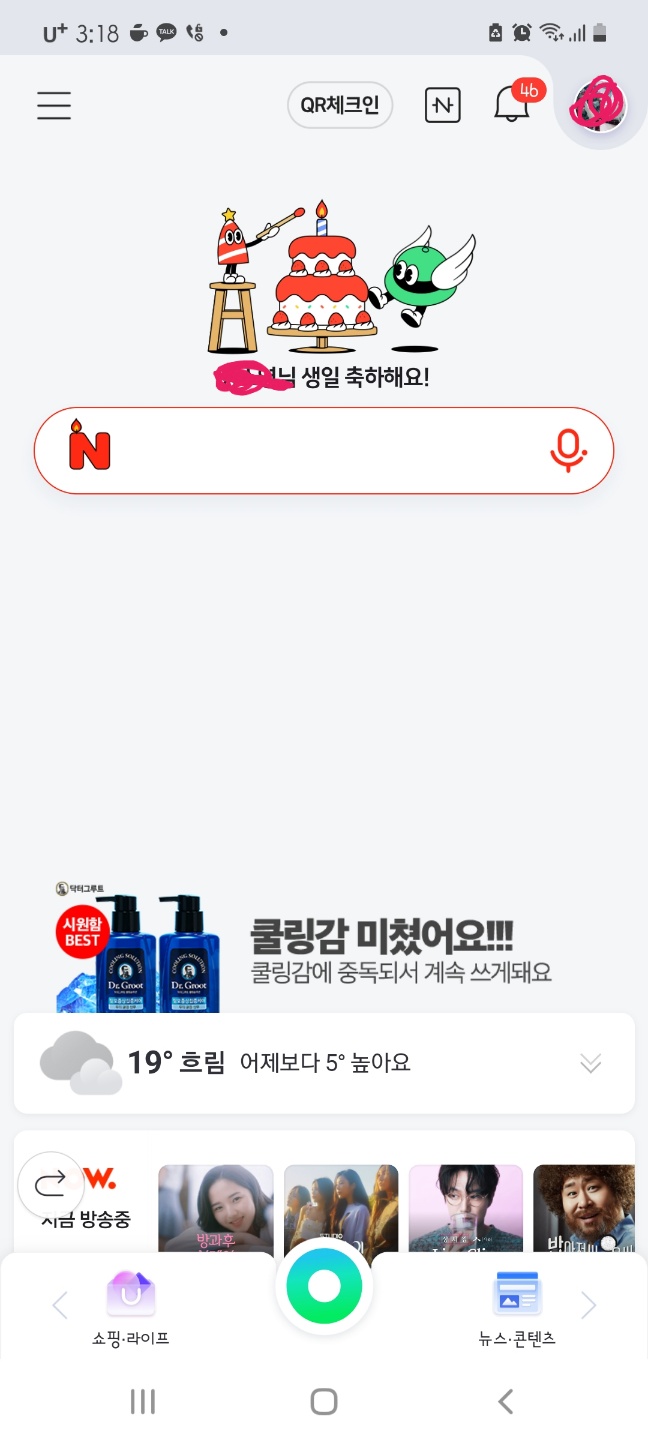This screenshot has width=648, height=1440.
Task: Tap the green circle center button
Action: click(324, 1286)
